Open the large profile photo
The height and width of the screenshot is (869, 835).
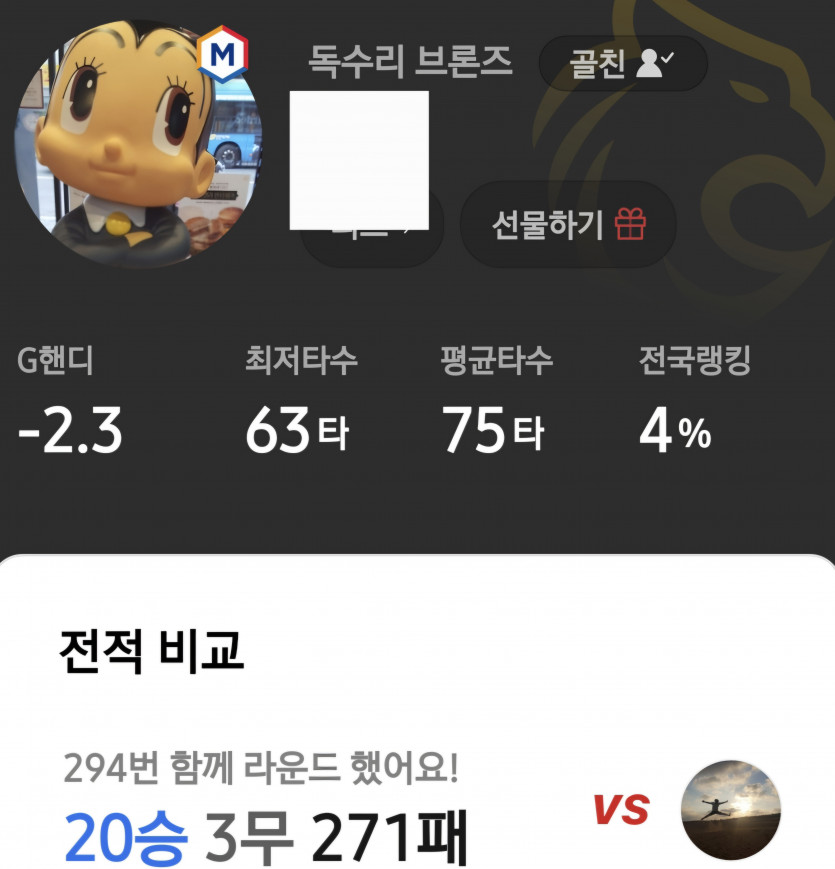(x=137, y=144)
